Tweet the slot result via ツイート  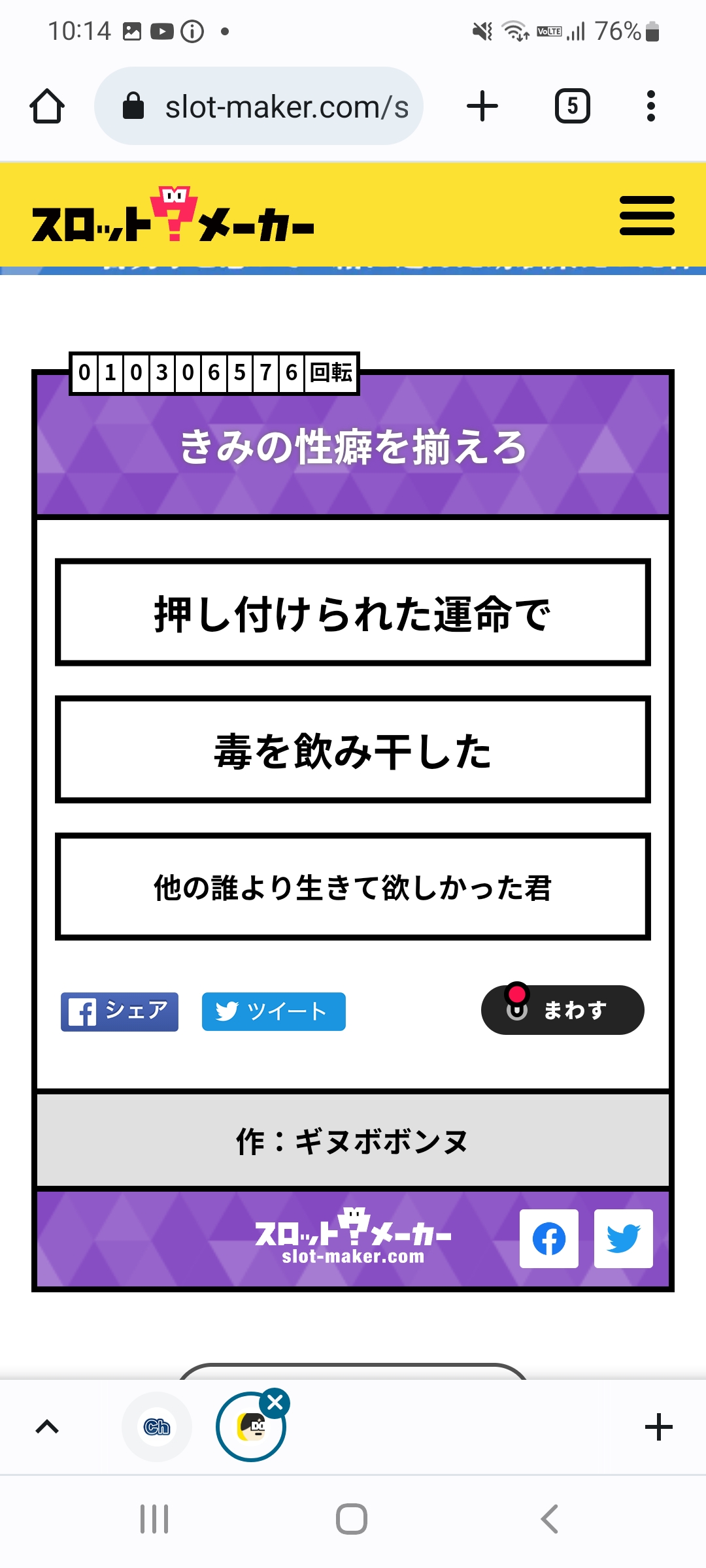tap(273, 1011)
